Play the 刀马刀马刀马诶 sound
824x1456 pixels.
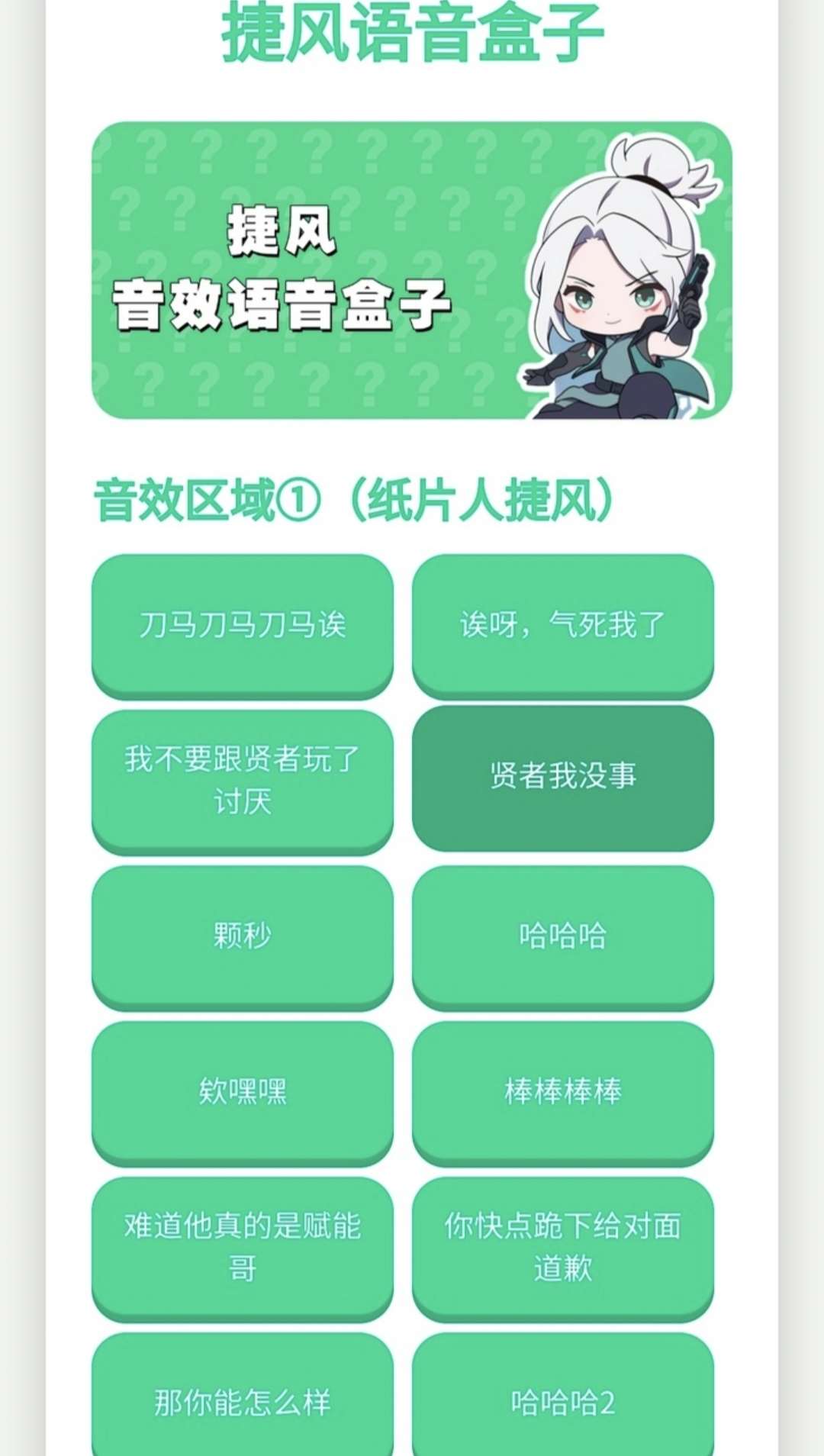coord(243,625)
